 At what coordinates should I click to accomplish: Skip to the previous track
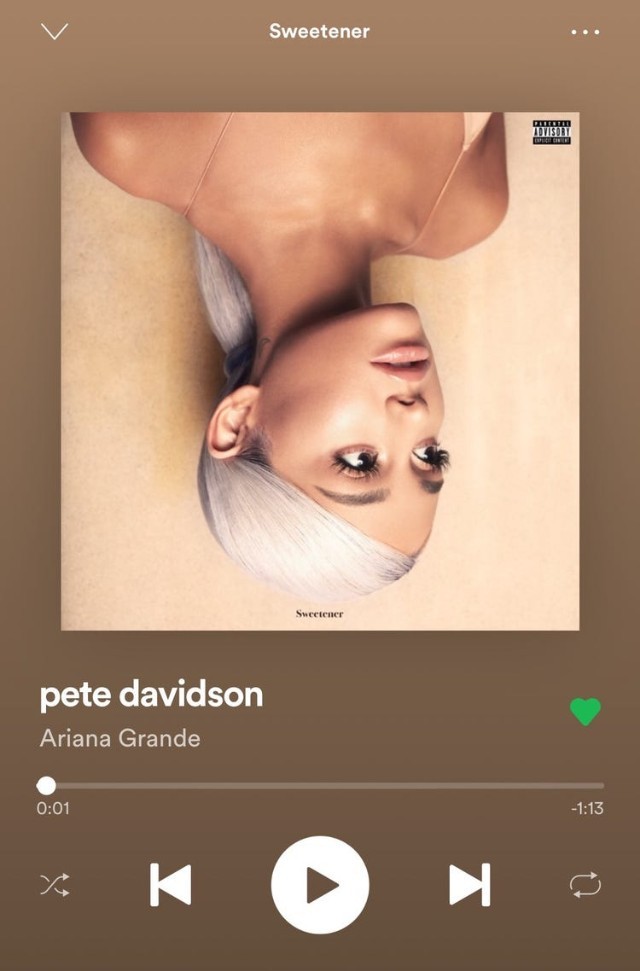(170, 885)
